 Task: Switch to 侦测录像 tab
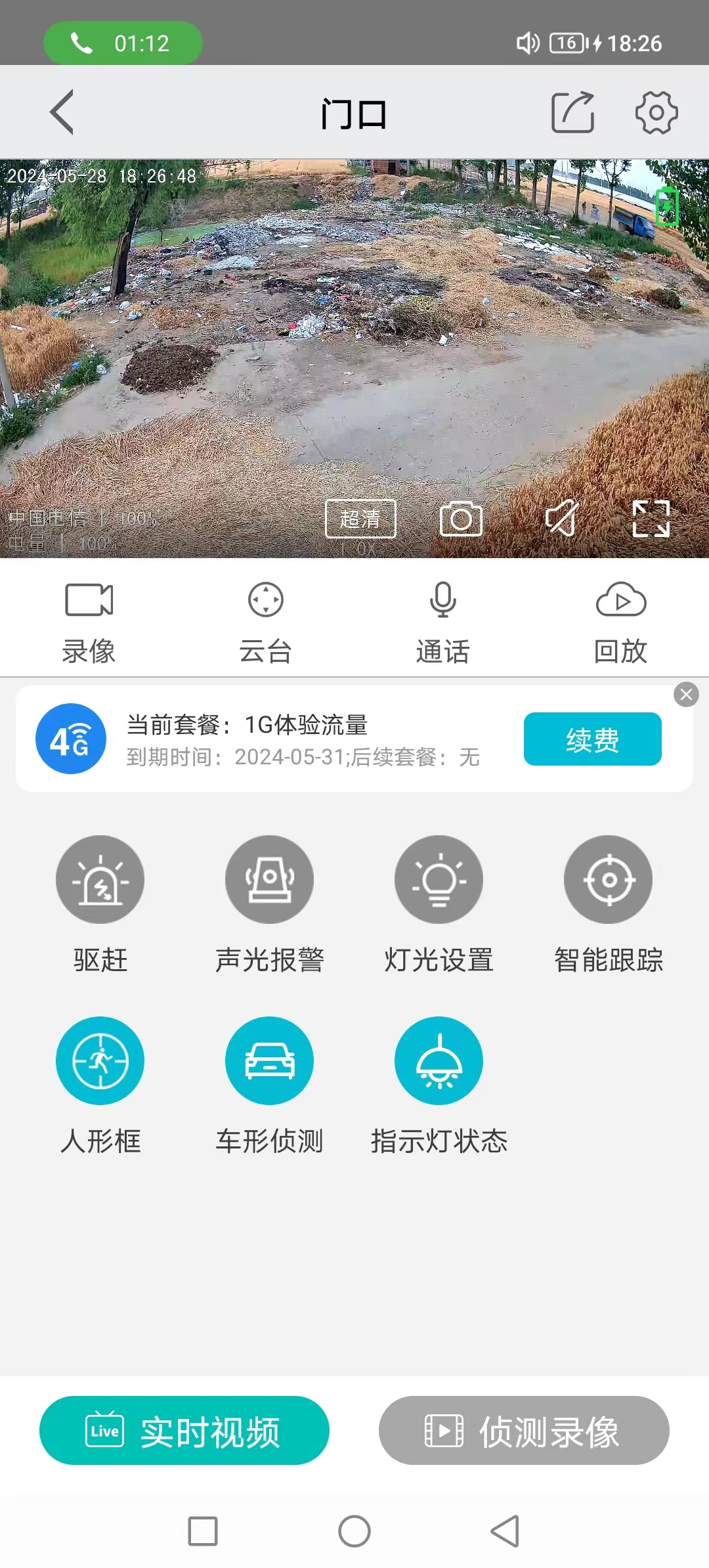pyautogui.click(x=524, y=1430)
